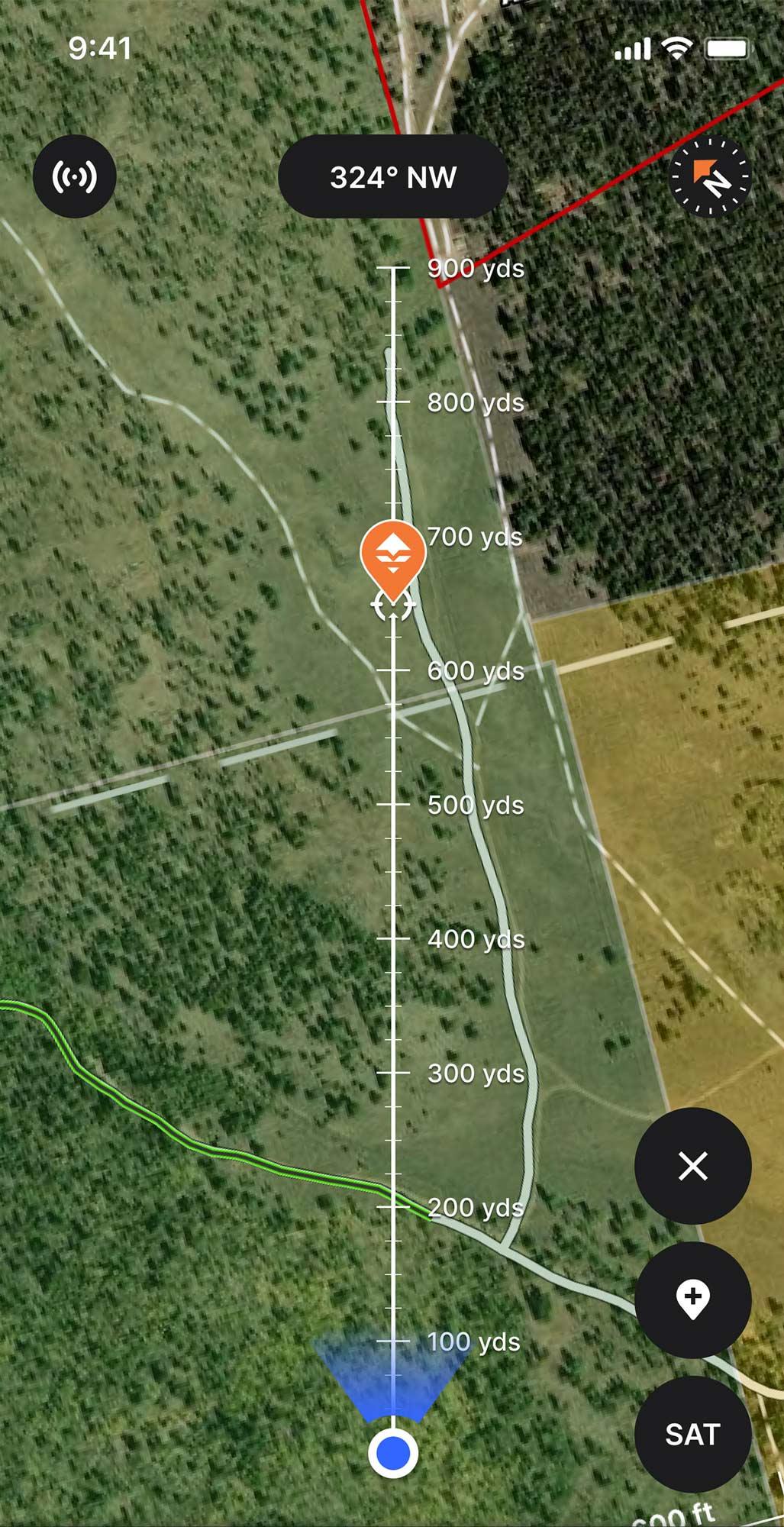
Task: Tap the live tracking signal icon
Action: (x=74, y=176)
